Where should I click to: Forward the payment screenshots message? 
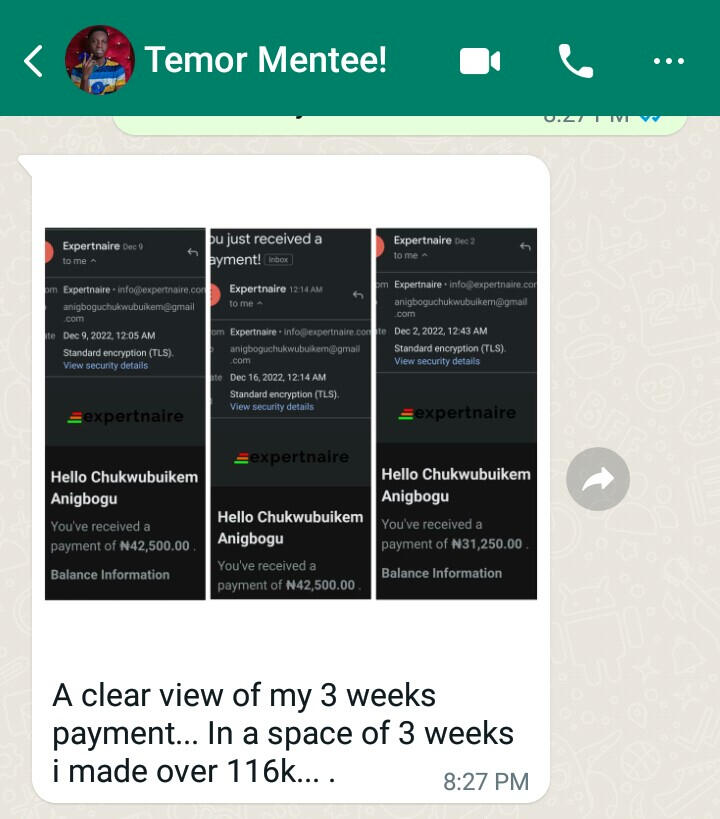click(598, 480)
